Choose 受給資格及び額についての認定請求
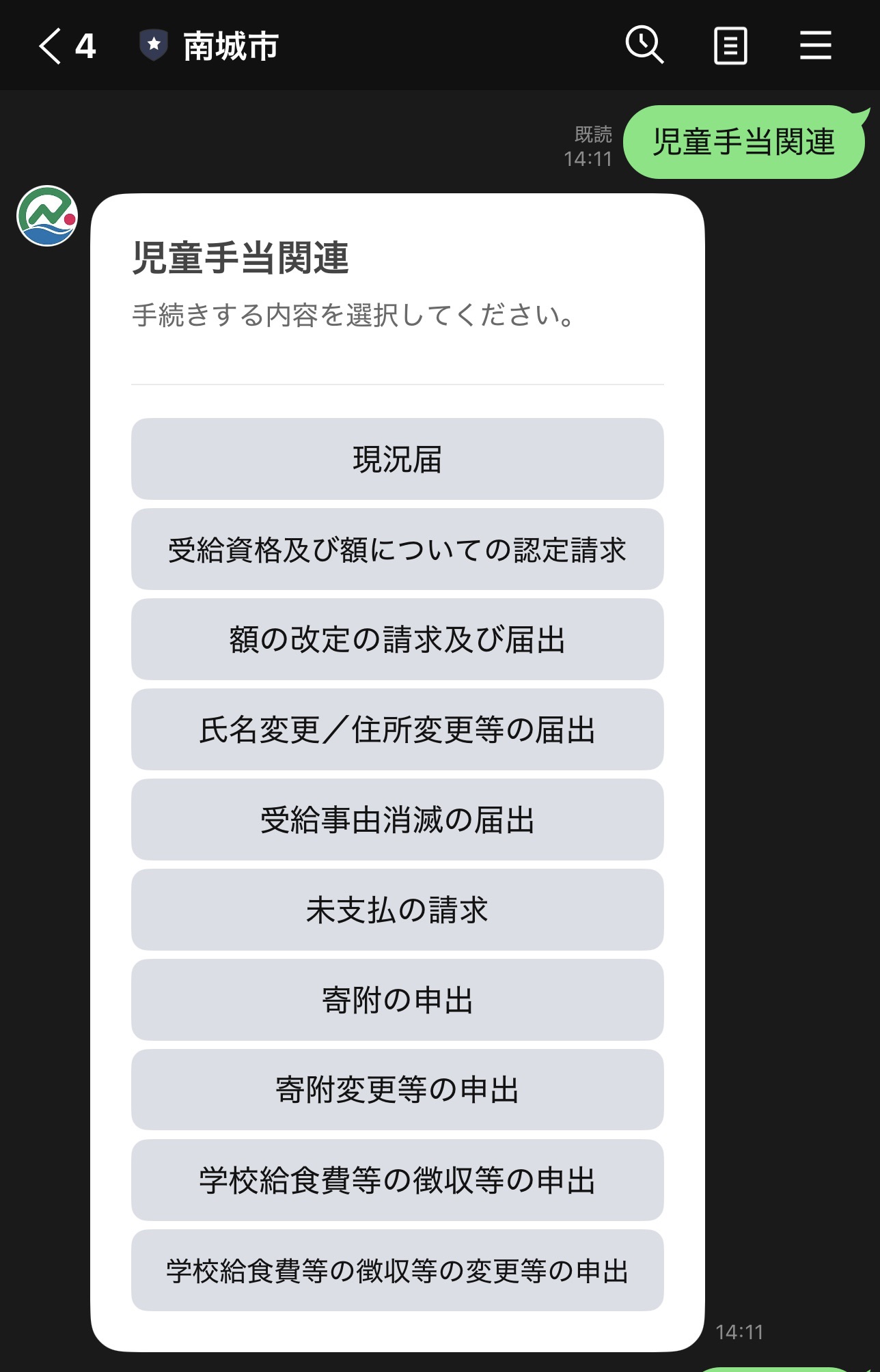The width and height of the screenshot is (880, 1372). pos(397,549)
